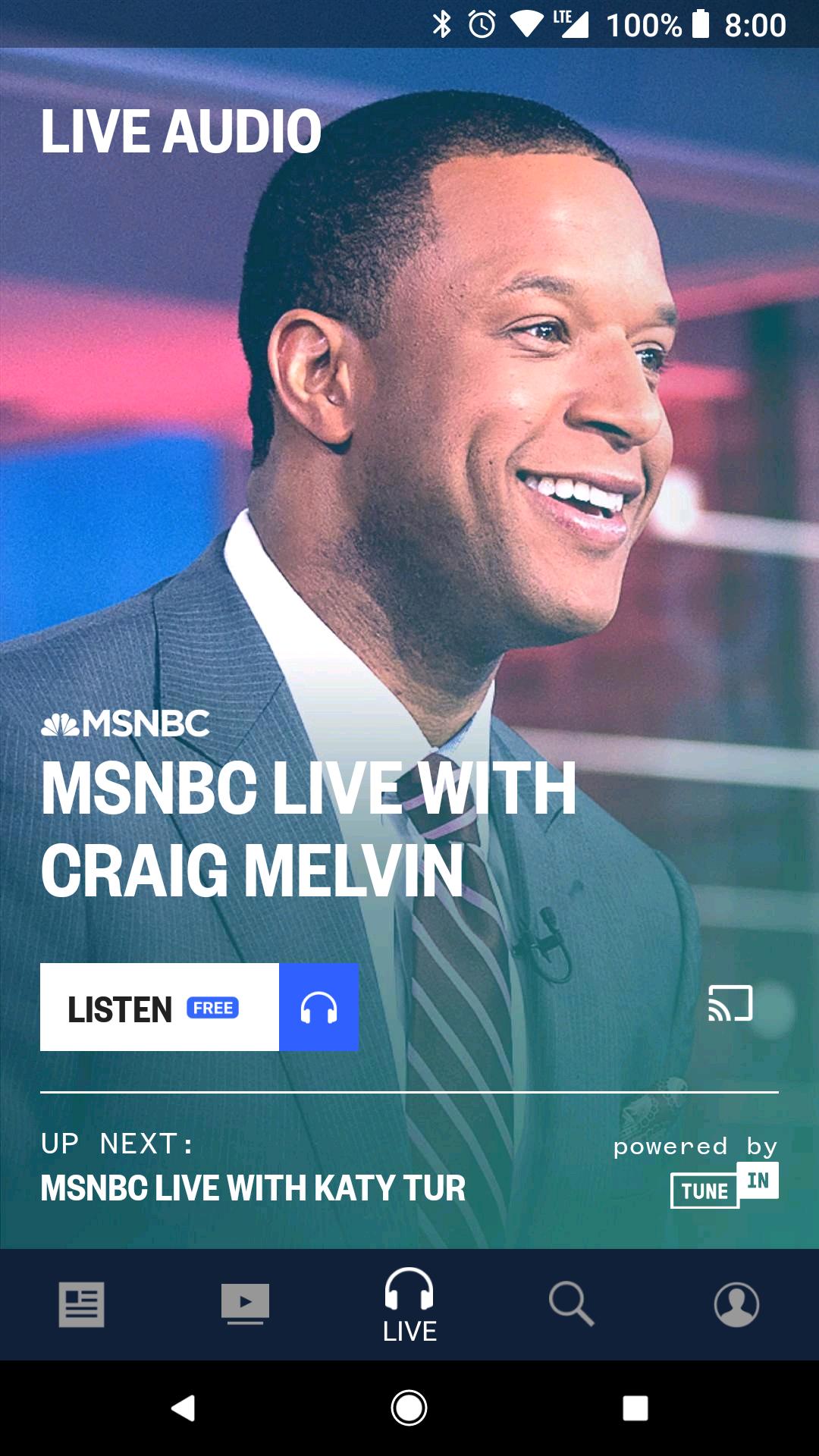
Task: Open the search tab
Action: (x=572, y=1304)
